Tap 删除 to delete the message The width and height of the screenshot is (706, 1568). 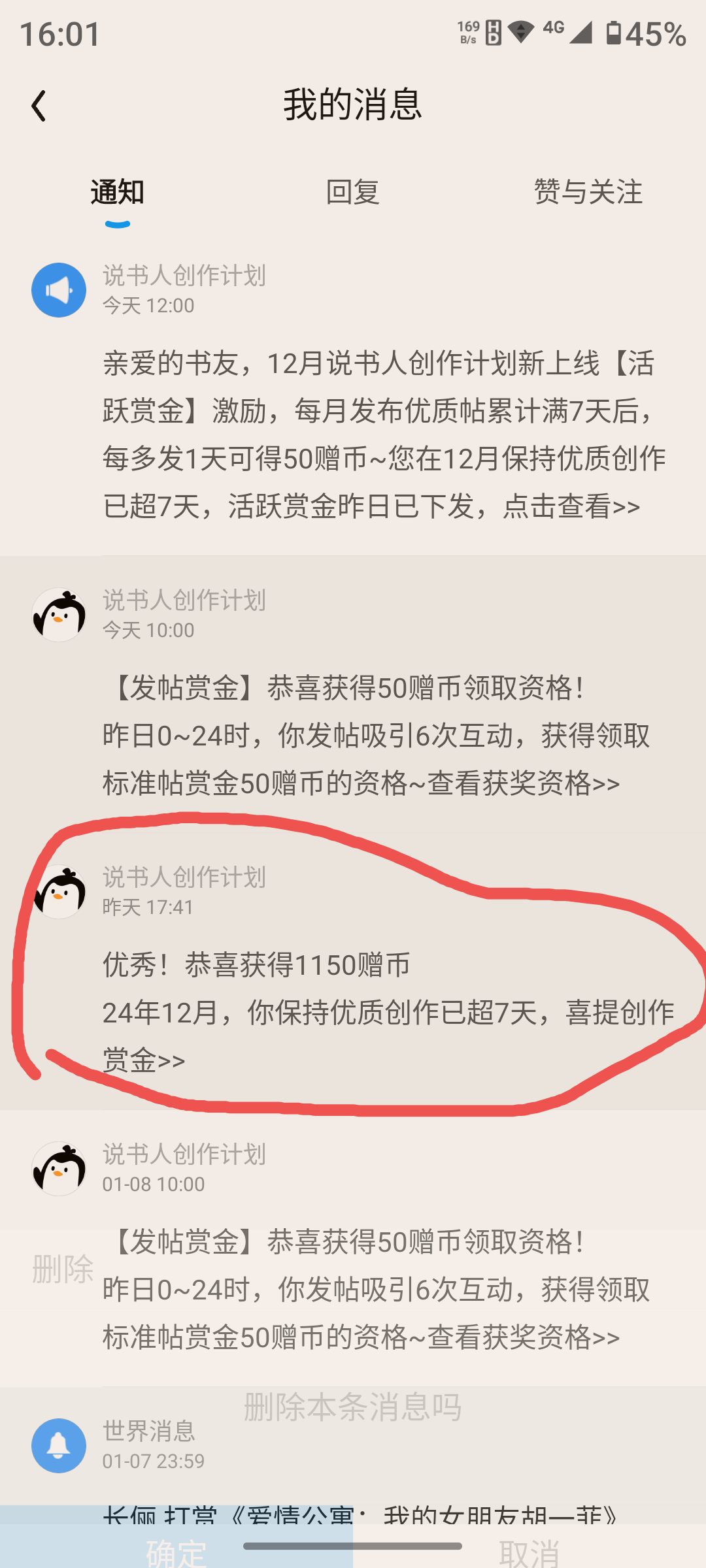63,1269
